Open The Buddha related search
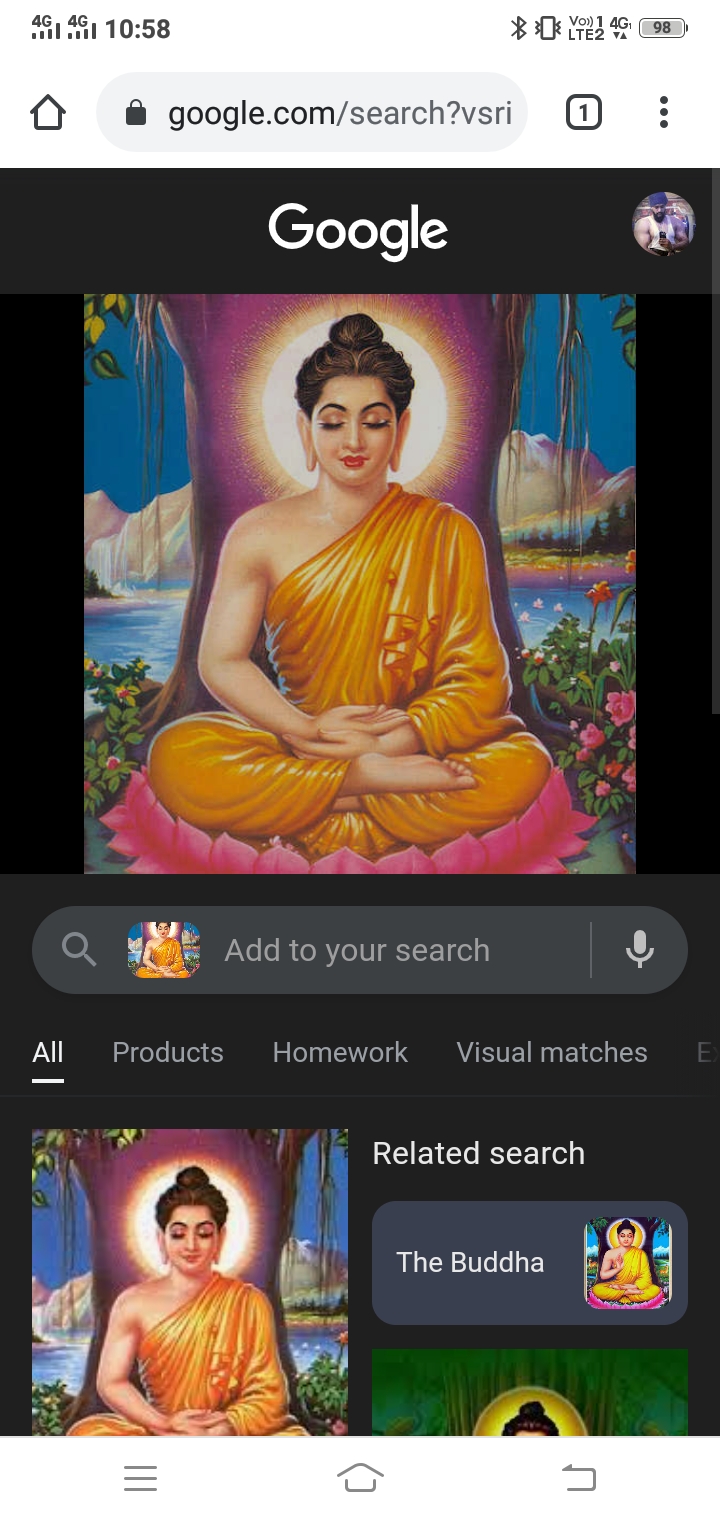The height and width of the screenshot is (1520, 720). (529, 1262)
